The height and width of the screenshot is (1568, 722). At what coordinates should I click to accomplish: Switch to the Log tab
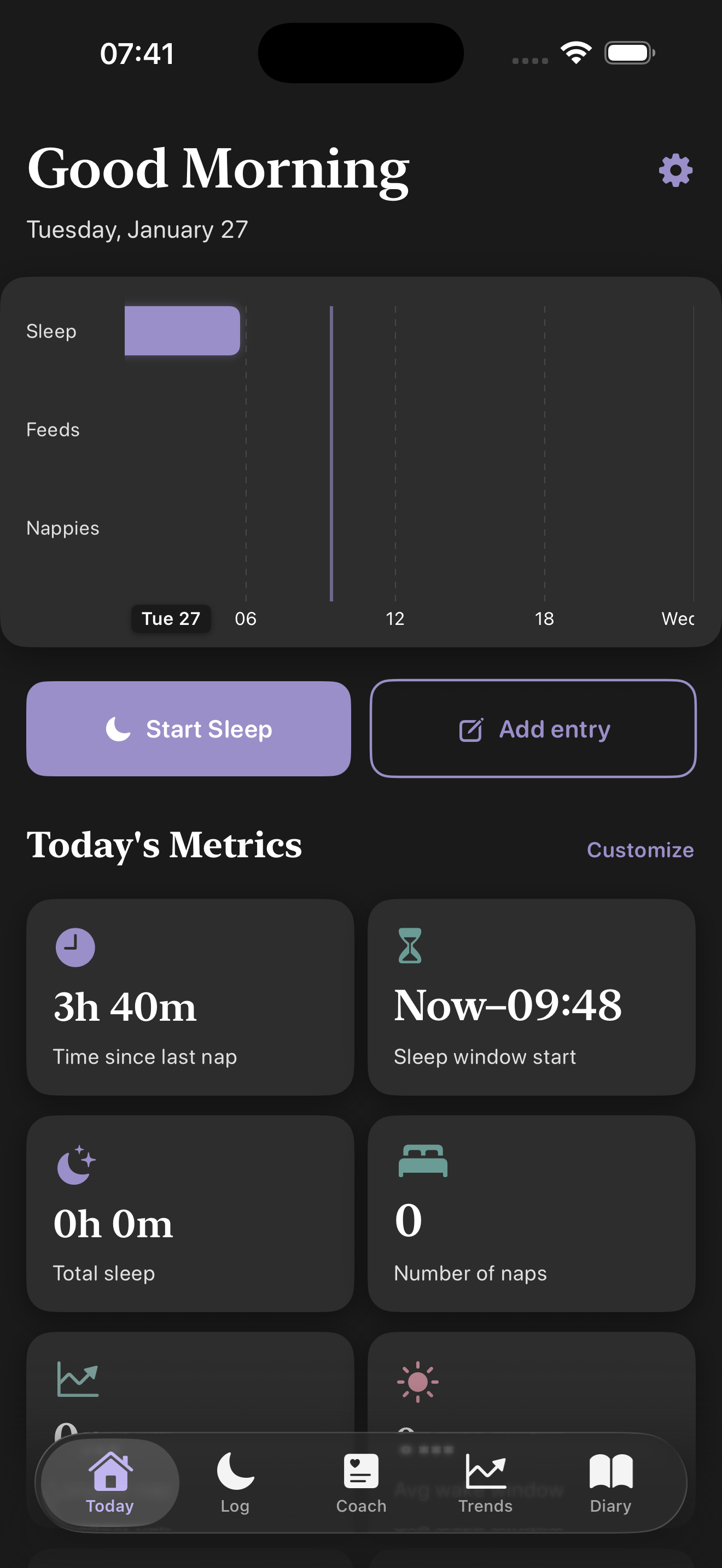pyautogui.click(x=235, y=1483)
